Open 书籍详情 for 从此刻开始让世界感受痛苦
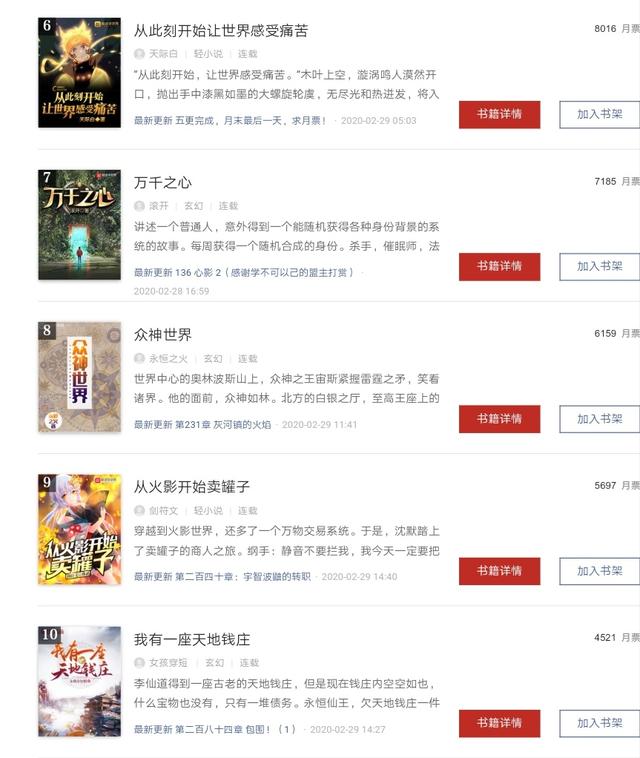Image resolution: width=640 pixels, height=758 pixels. (499, 114)
